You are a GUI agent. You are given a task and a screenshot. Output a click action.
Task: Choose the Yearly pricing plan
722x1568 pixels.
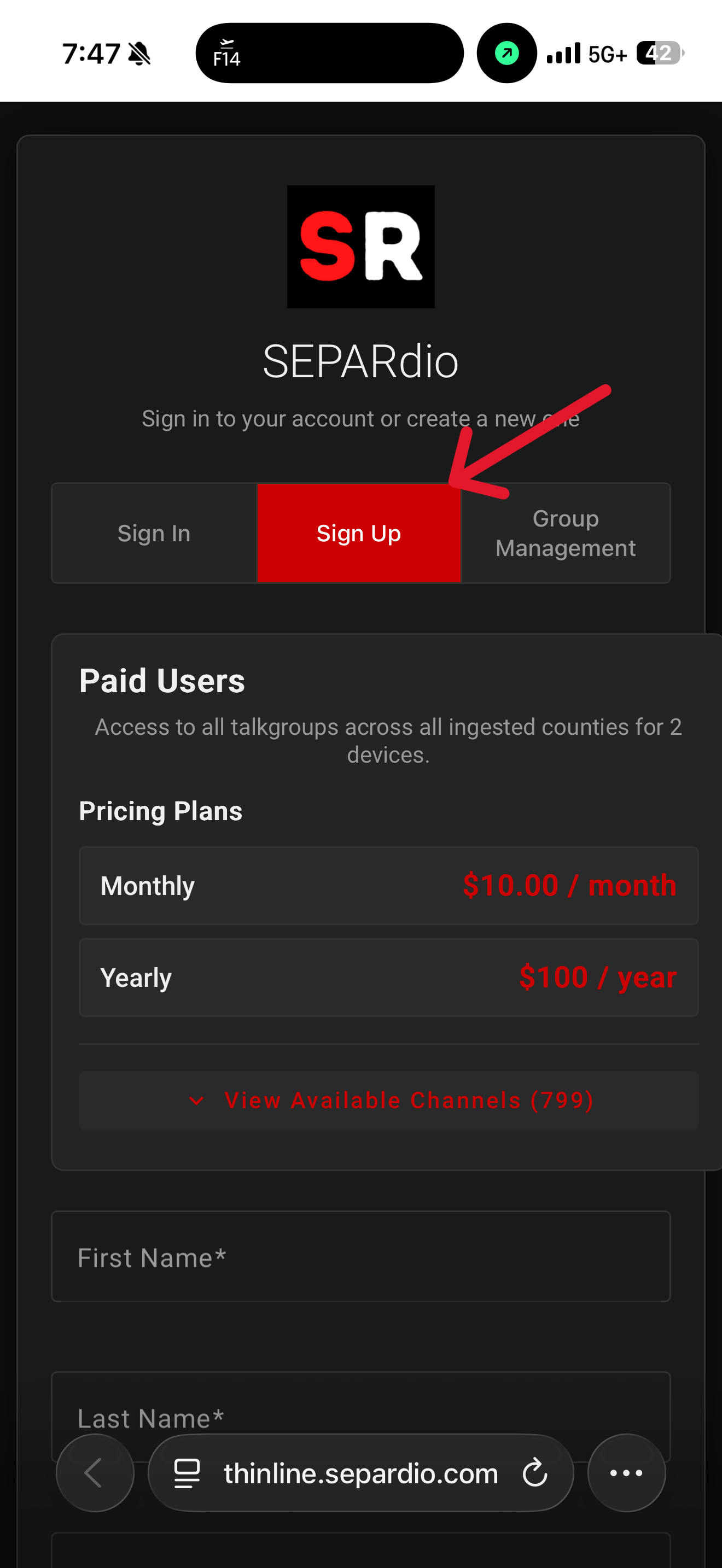tap(388, 978)
